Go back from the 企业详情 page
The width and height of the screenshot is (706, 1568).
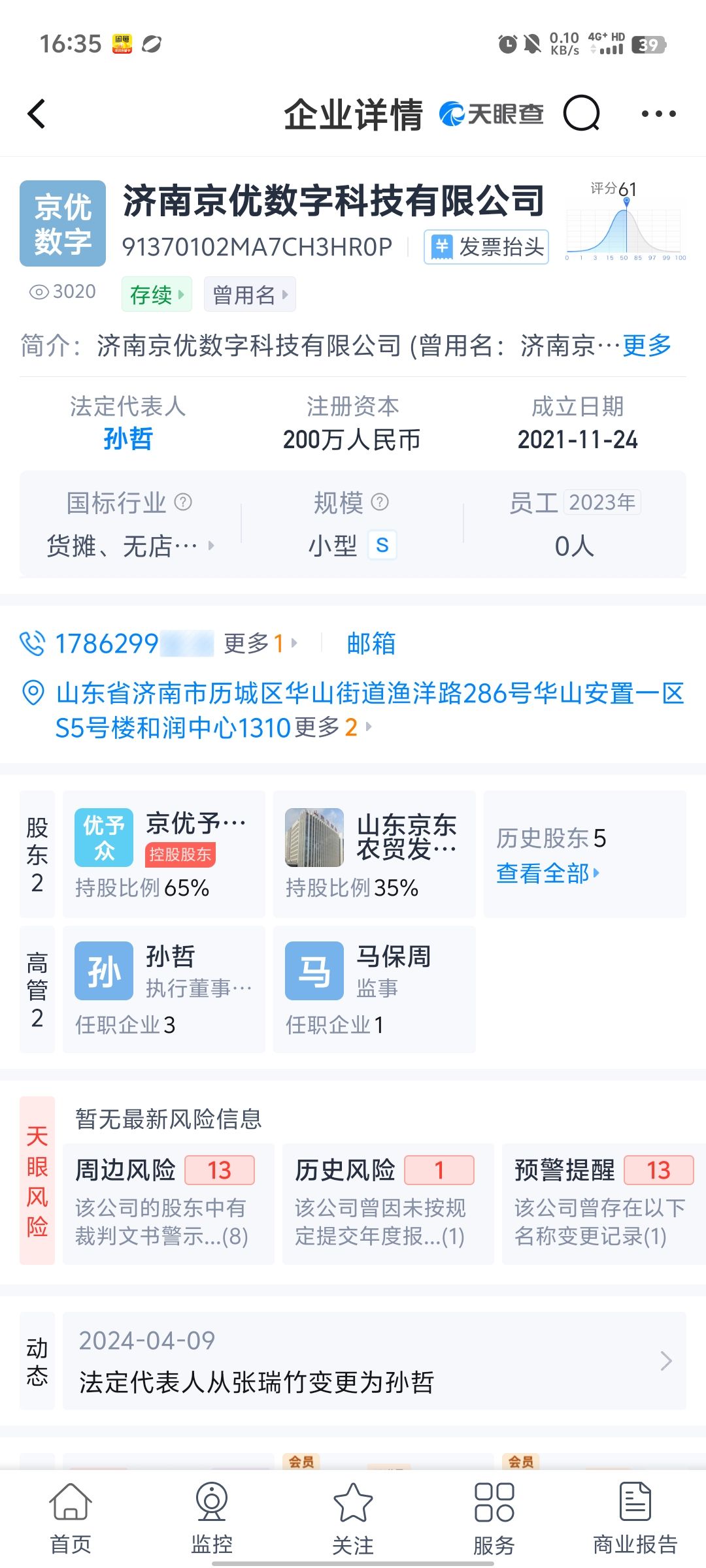pos(37,114)
